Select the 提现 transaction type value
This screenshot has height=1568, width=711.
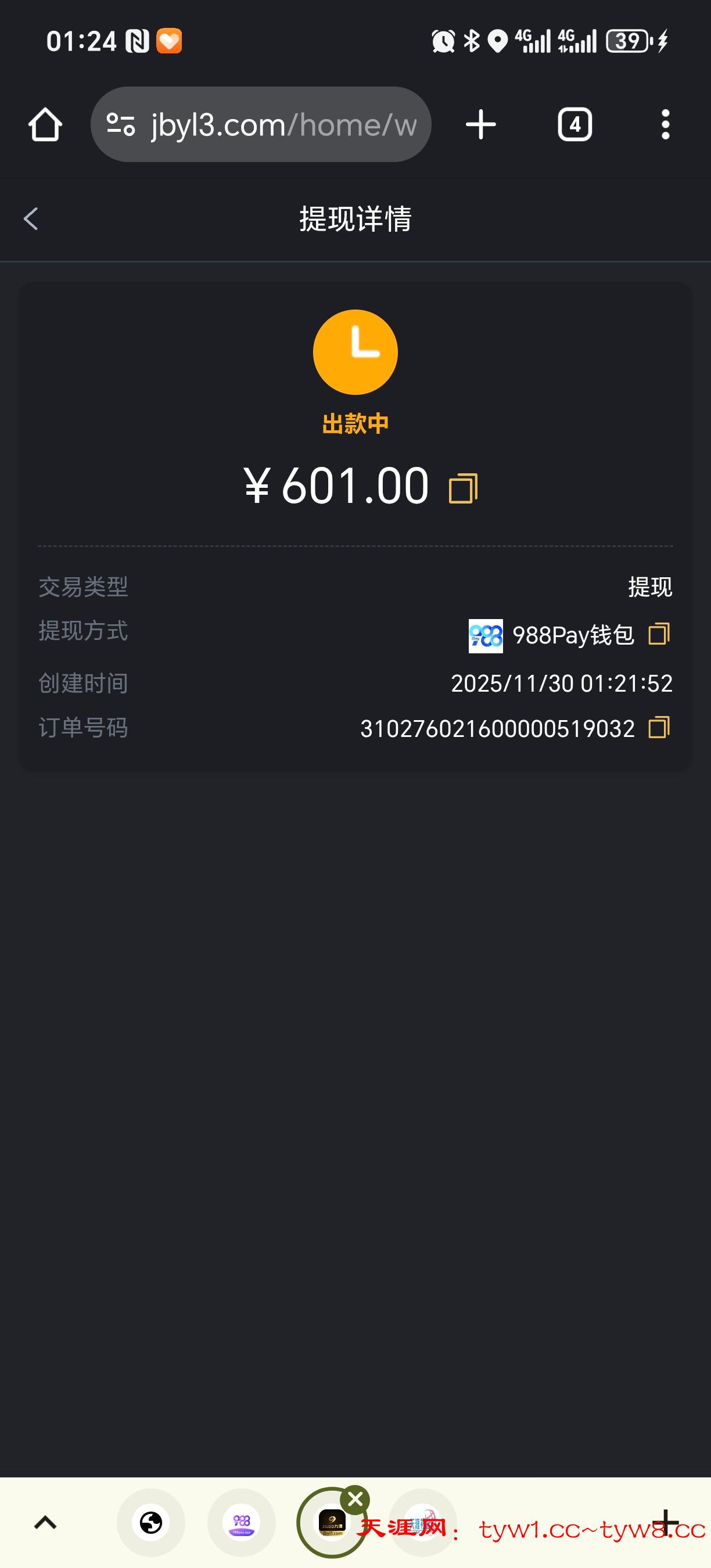tap(649, 586)
